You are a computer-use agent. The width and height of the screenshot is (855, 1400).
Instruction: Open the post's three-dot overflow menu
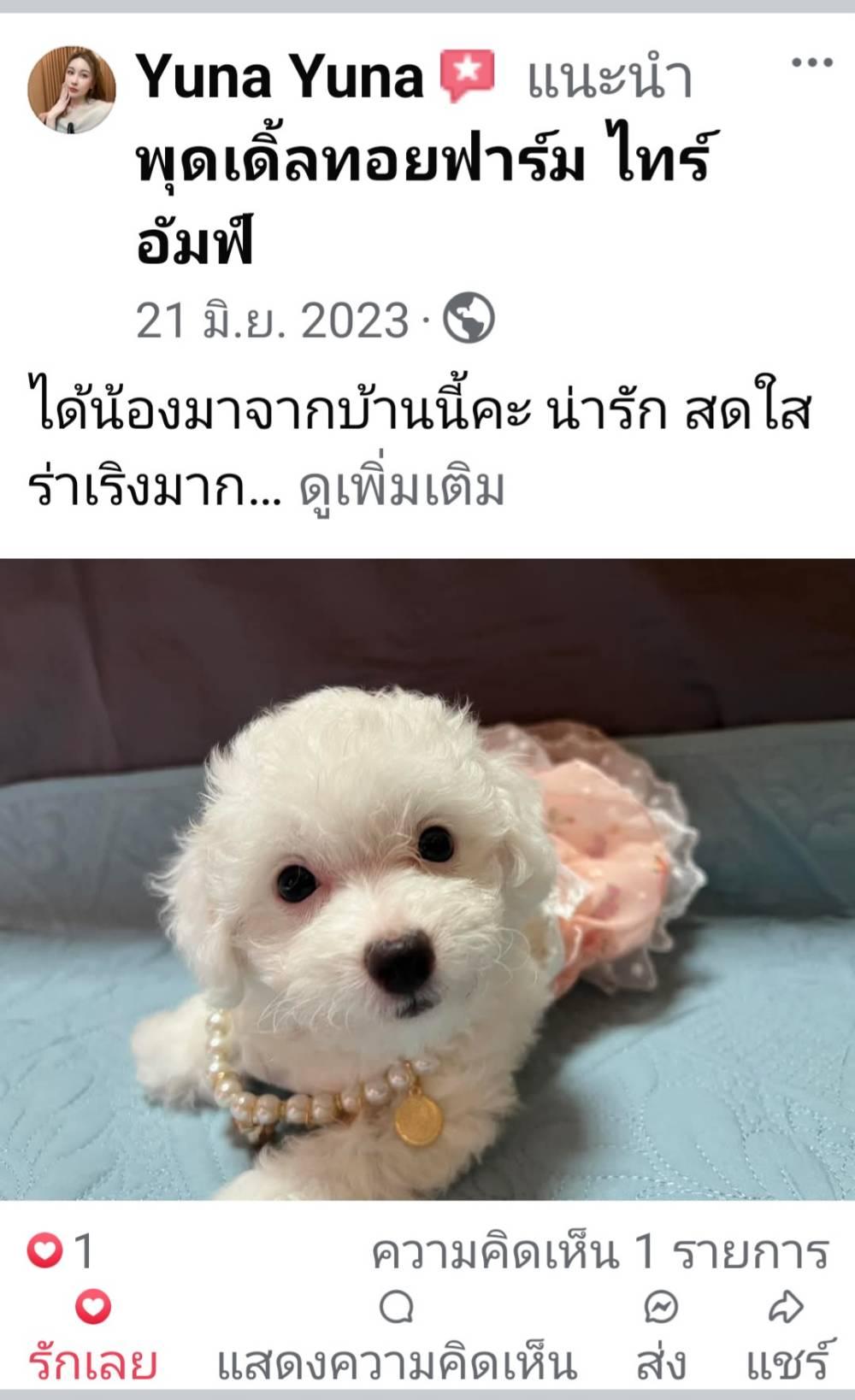coord(811,62)
